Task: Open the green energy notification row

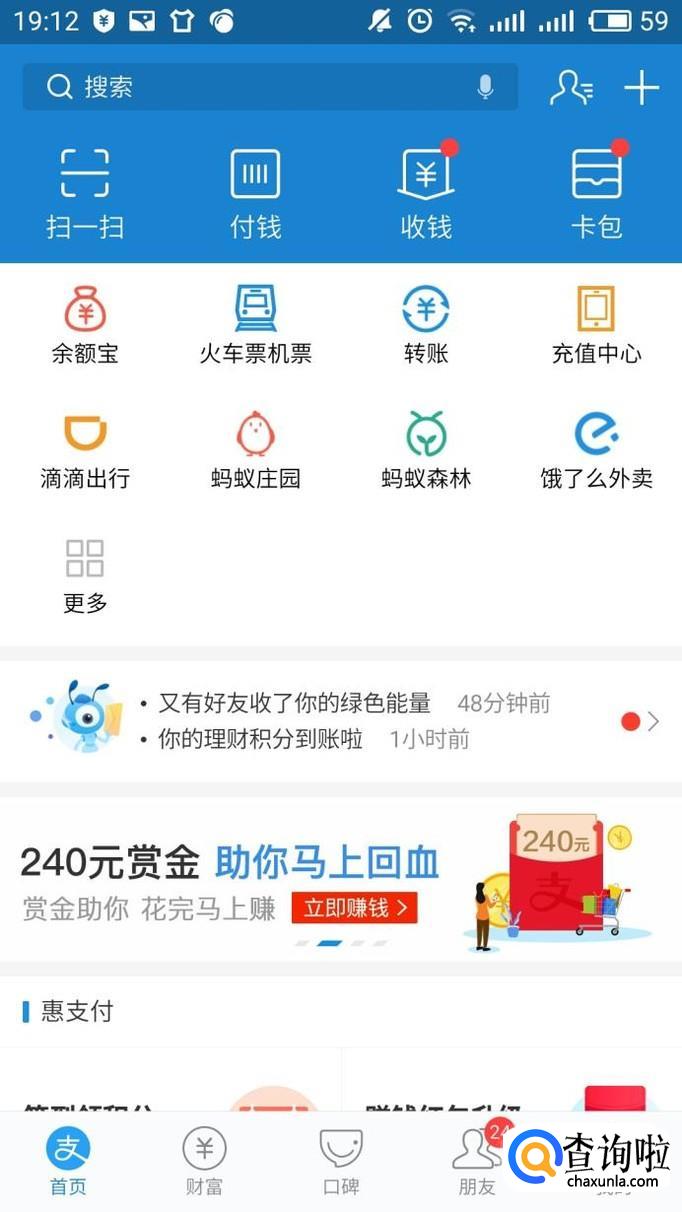Action: pos(340,704)
